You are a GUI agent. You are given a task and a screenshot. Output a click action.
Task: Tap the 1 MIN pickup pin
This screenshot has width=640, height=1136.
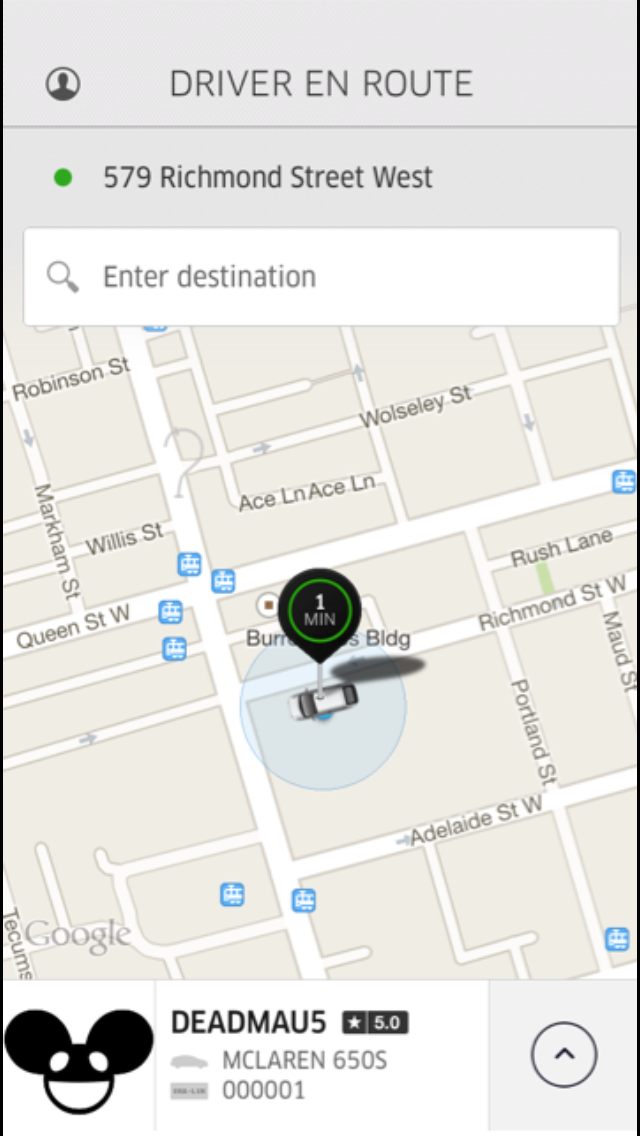click(x=320, y=611)
